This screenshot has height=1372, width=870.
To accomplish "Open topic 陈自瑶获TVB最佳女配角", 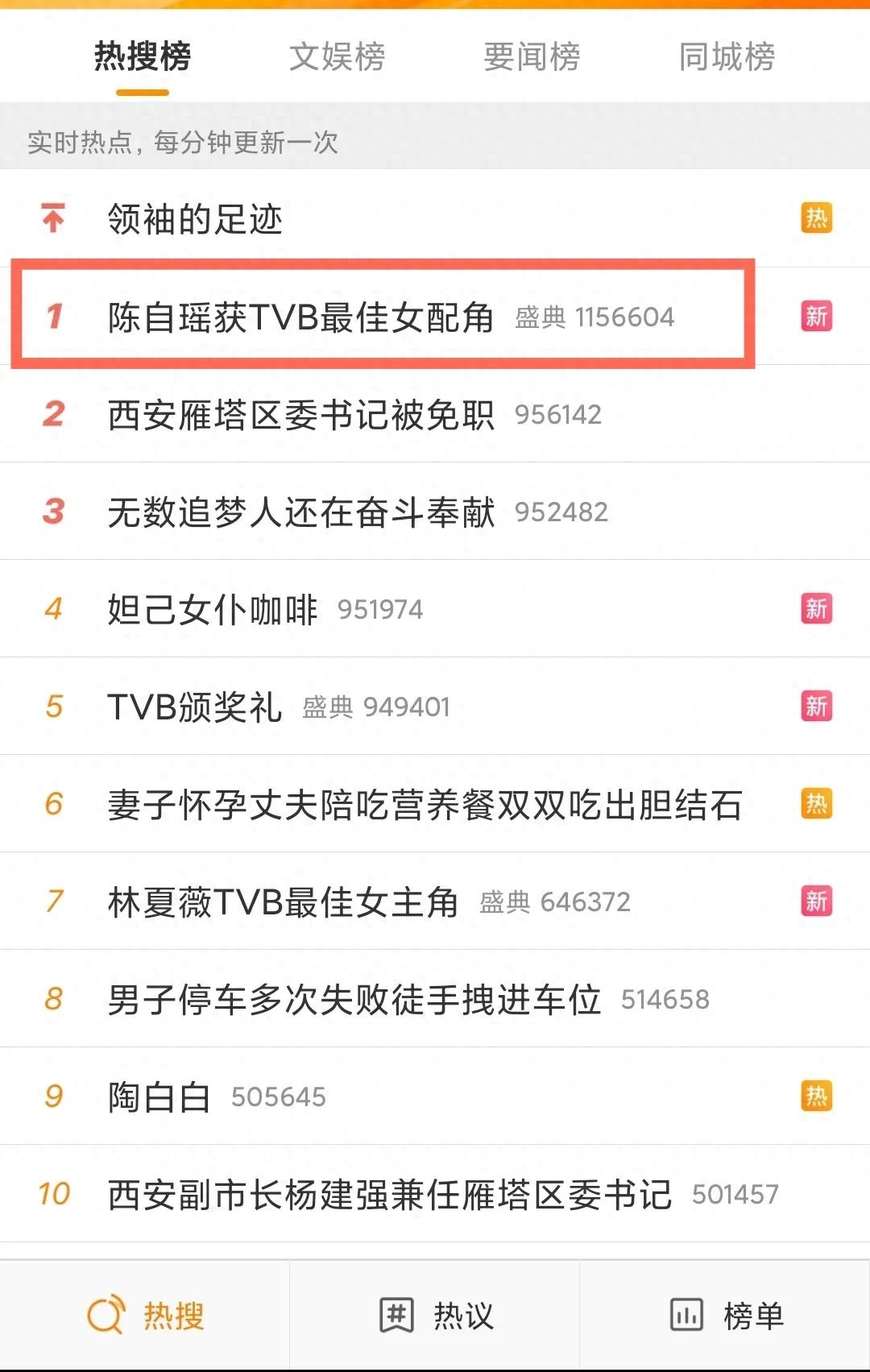I will [300, 317].
